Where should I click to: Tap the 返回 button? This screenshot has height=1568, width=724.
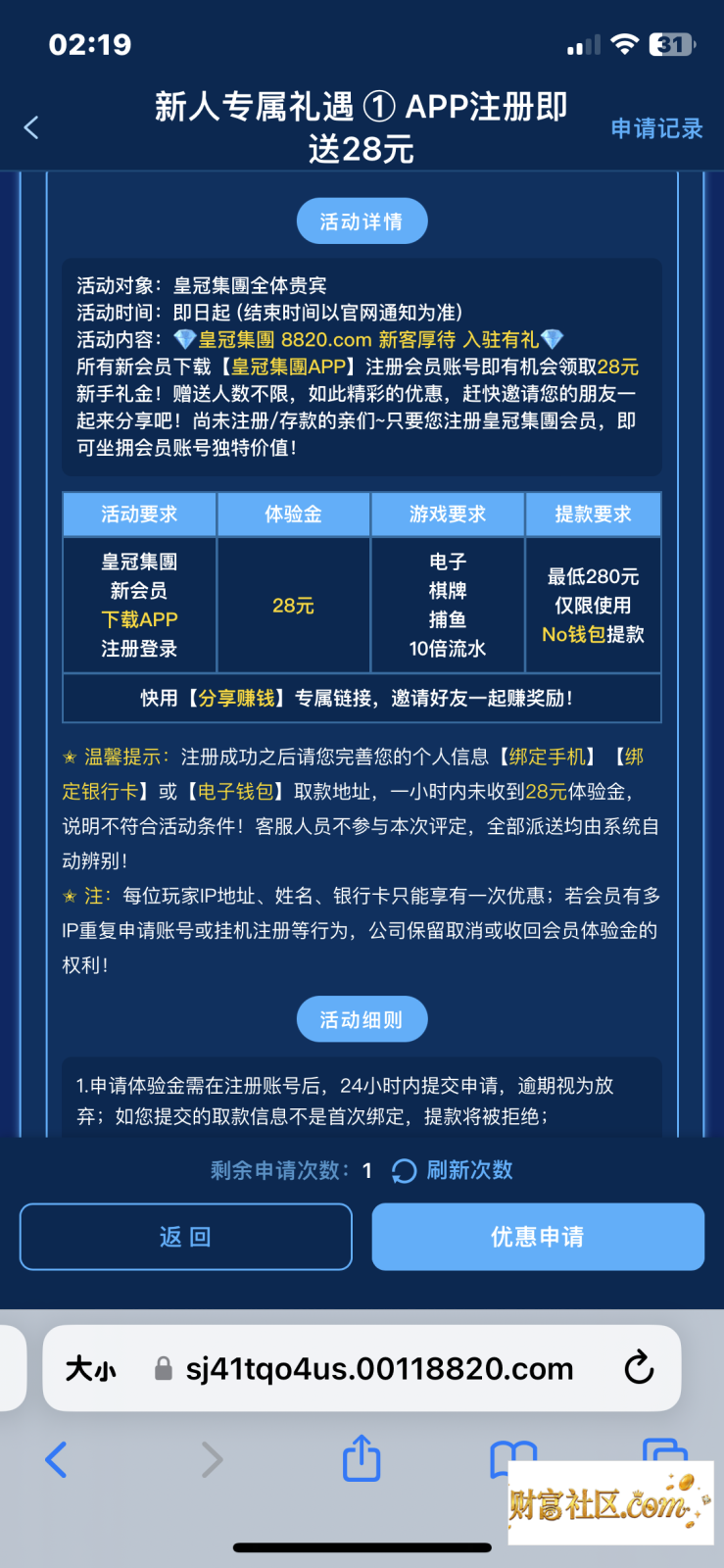tap(186, 1237)
